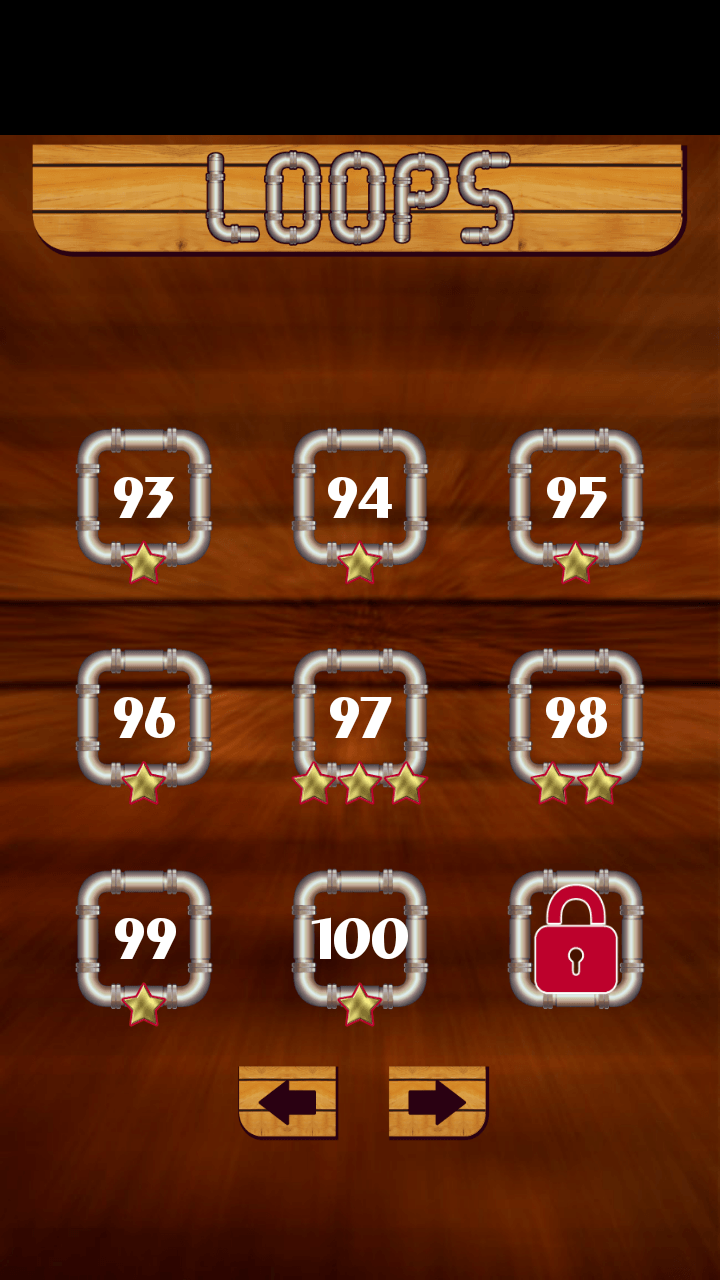Screen dimensions: 720x1280
Task: Play level 96
Action: click(144, 718)
